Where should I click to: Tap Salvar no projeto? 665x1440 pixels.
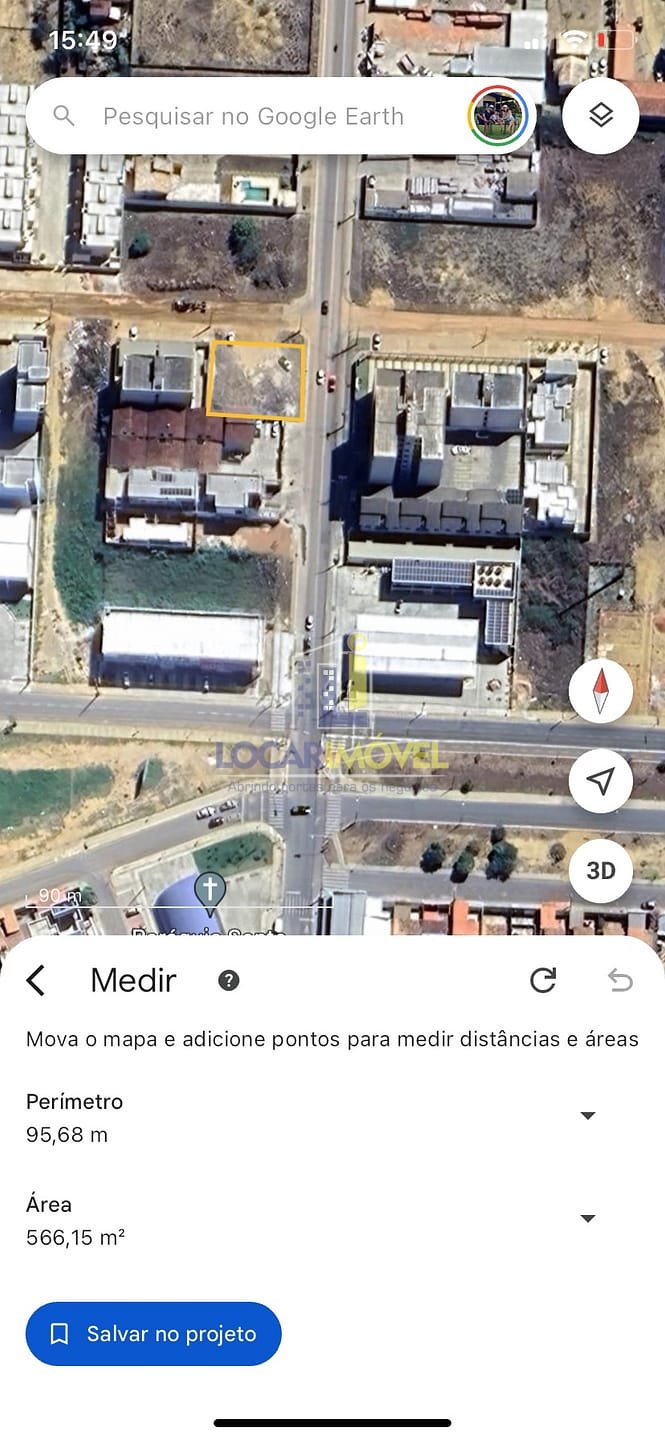tap(154, 1334)
